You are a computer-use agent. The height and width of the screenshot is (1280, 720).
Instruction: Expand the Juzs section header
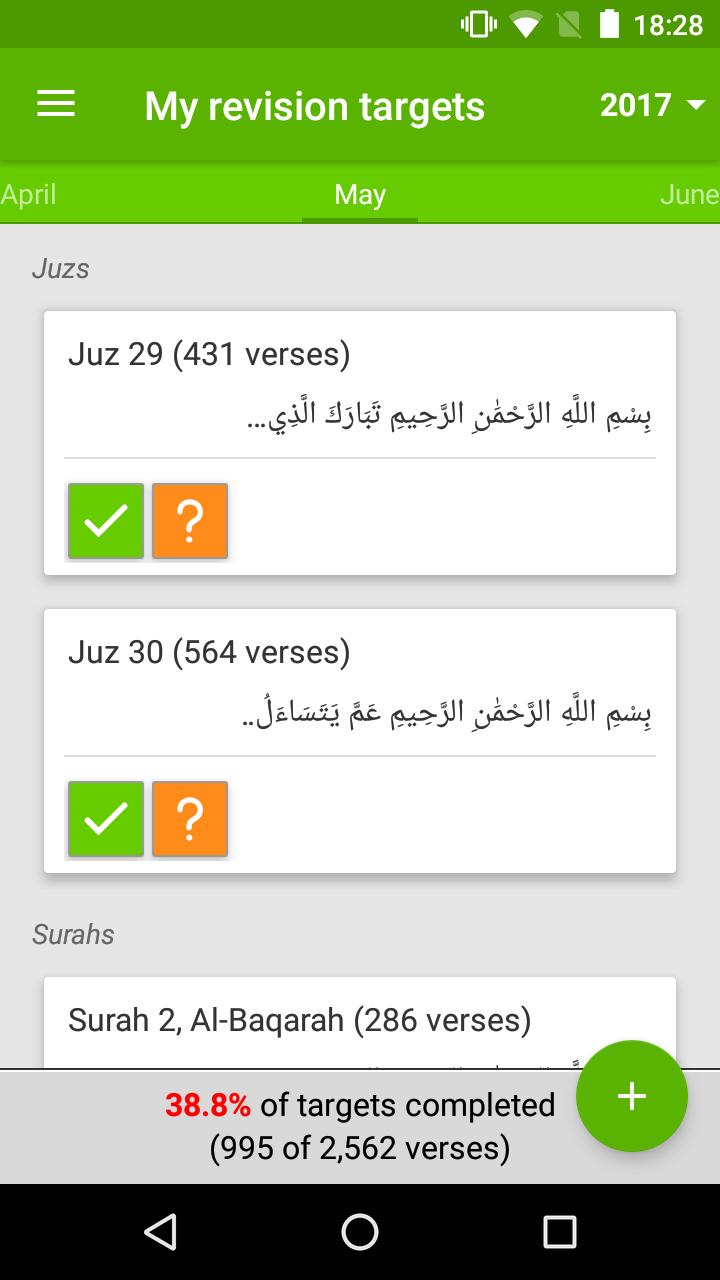tap(62, 267)
